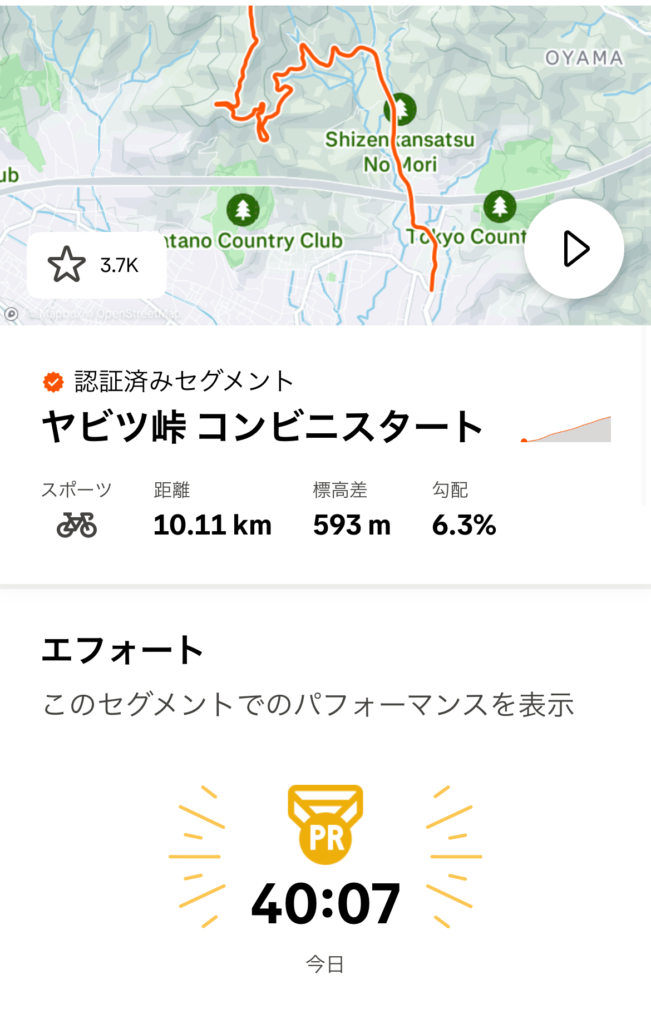This screenshot has height=1024, width=651.
Task: Play the segment route flyover
Action: pos(574,249)
